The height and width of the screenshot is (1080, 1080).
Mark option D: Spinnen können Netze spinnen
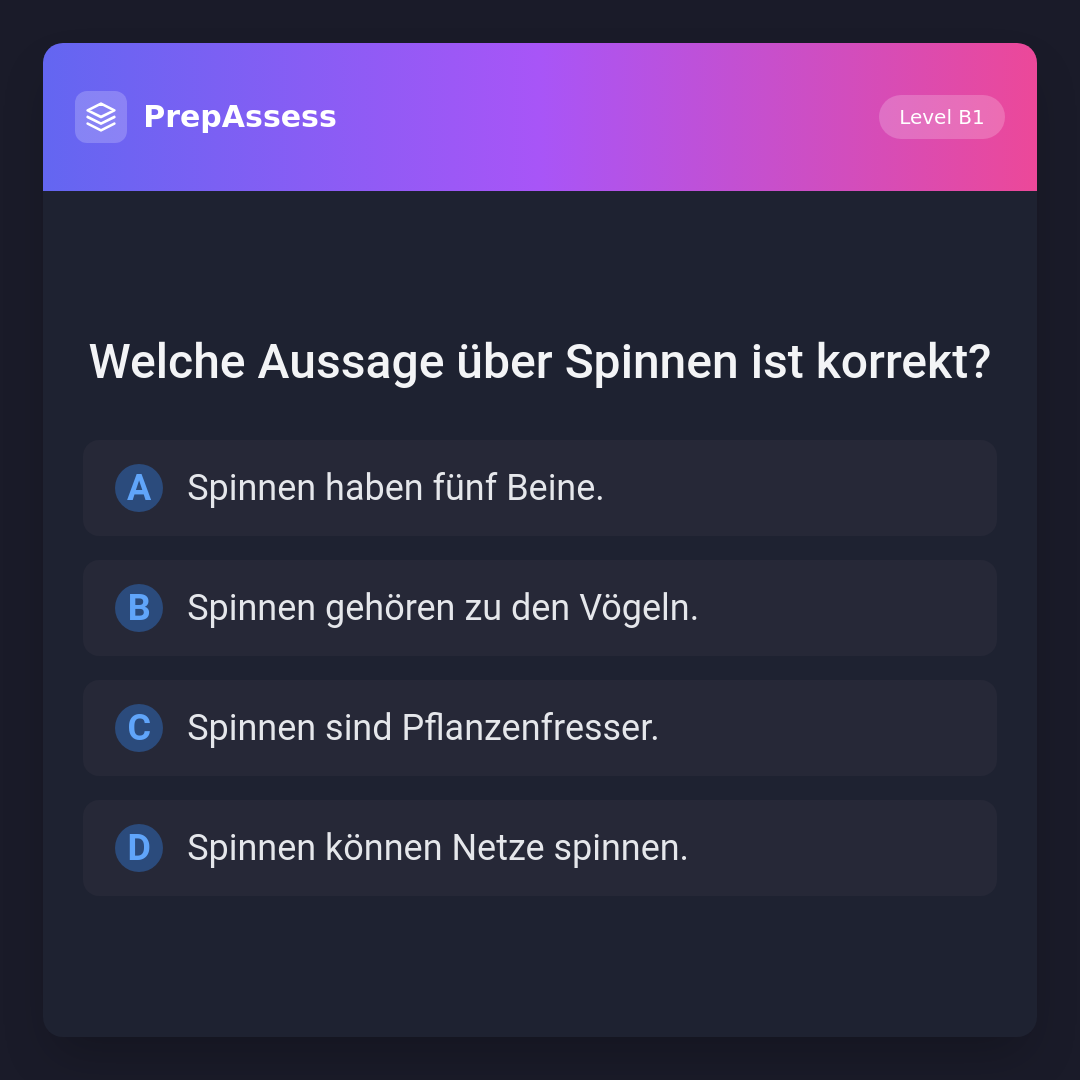pyautogui.click(x=540, y=848)
